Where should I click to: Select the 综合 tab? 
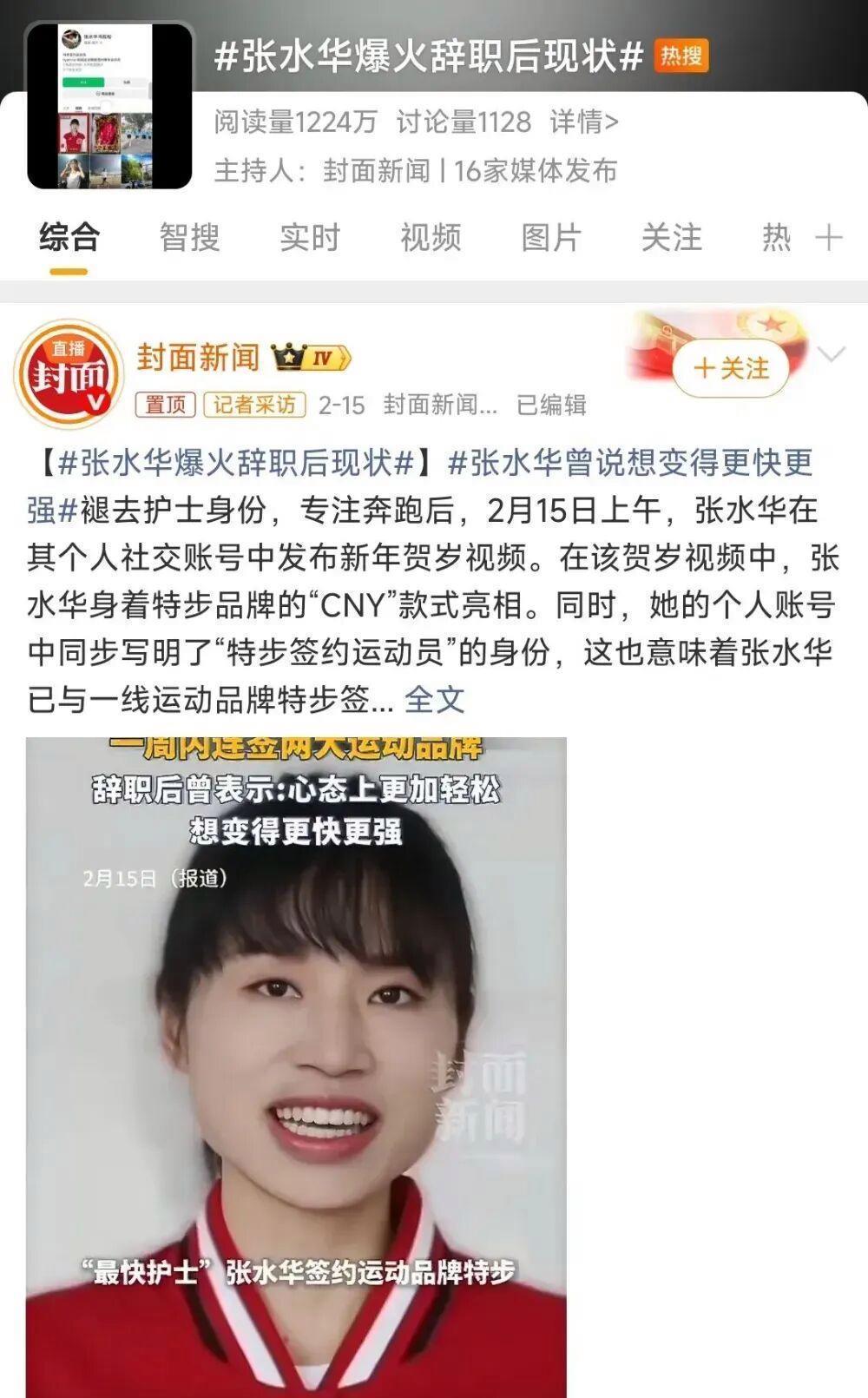[69, 237]
